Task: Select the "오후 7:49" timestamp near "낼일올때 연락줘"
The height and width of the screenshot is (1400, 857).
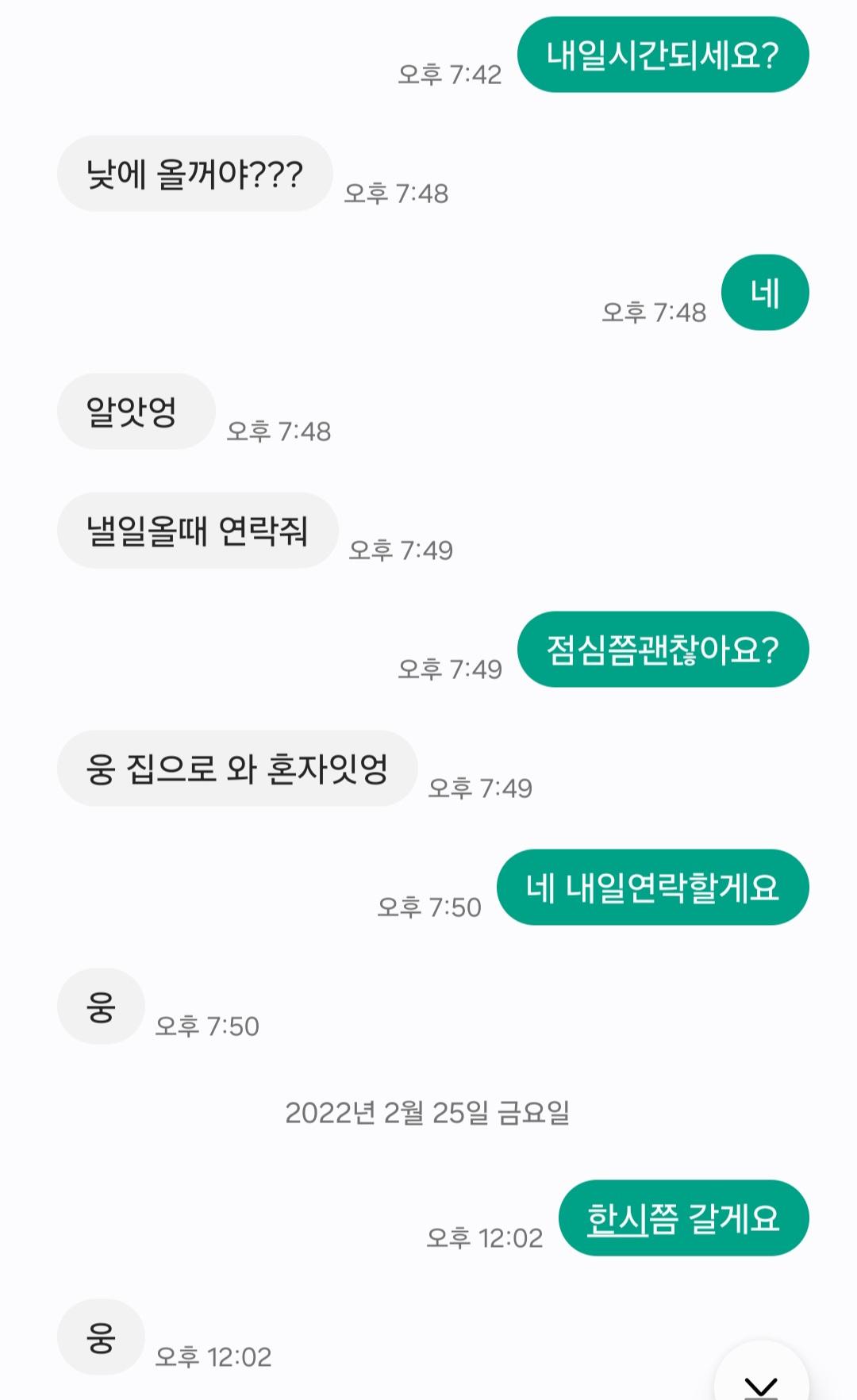Action: 401,549
